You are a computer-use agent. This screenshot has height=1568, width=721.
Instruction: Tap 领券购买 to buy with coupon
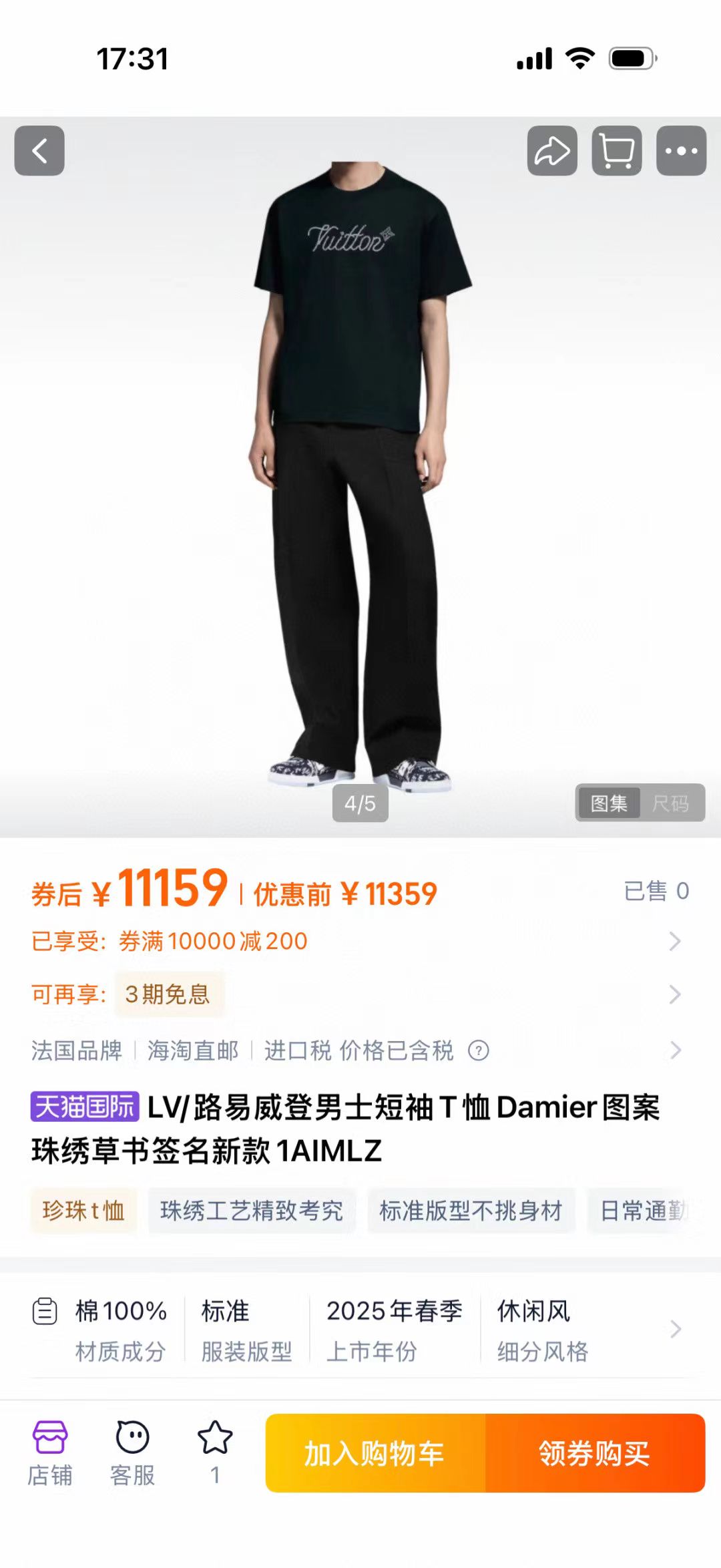coord(594,1454)
